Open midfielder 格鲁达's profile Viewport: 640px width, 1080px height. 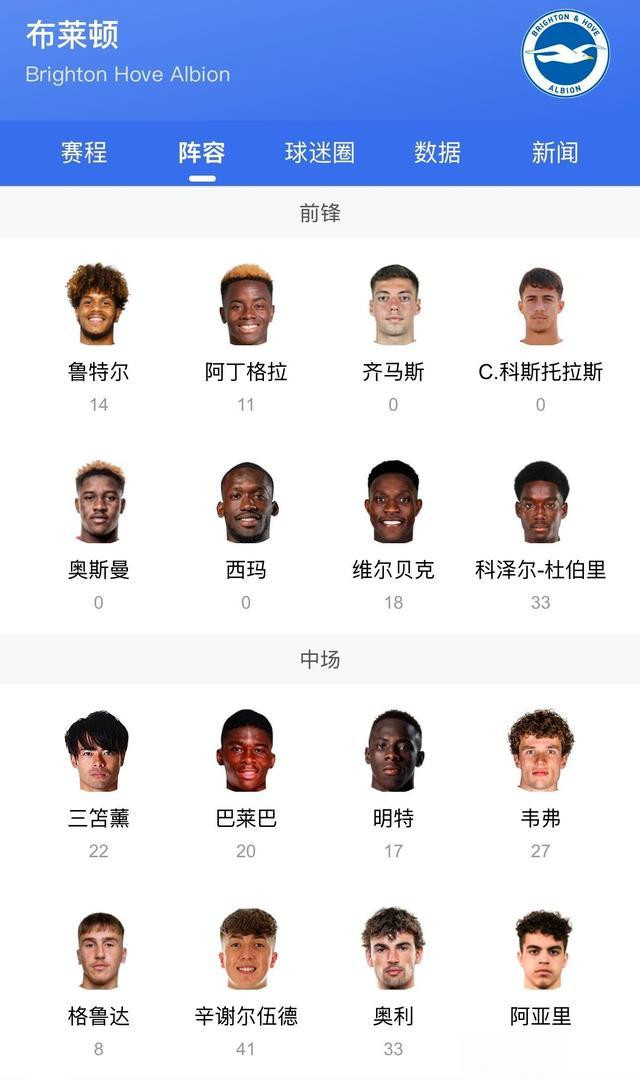(x=98, y=984)
